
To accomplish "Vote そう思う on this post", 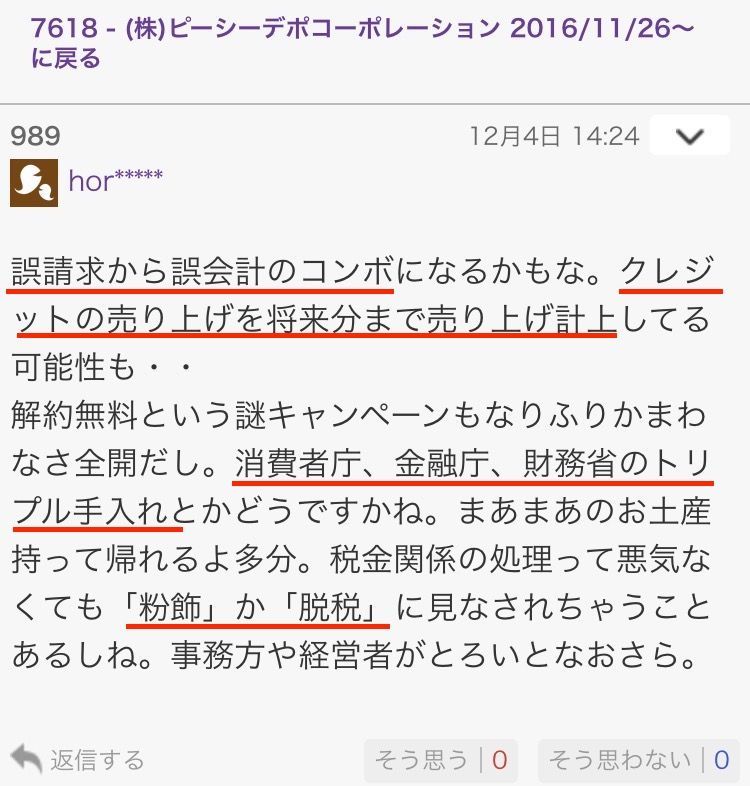I will point(442,760).
